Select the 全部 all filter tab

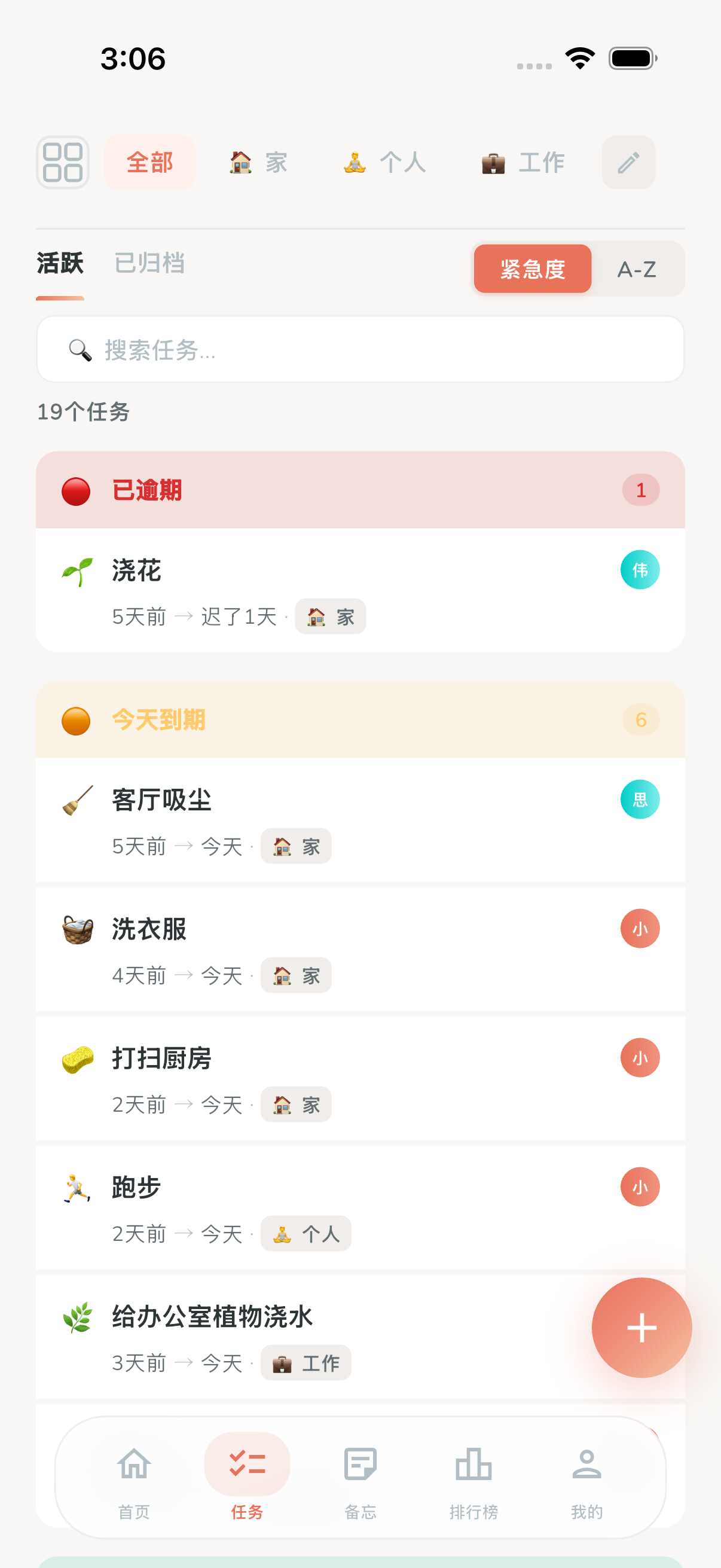pyautogui.click(x=149, y=163)
